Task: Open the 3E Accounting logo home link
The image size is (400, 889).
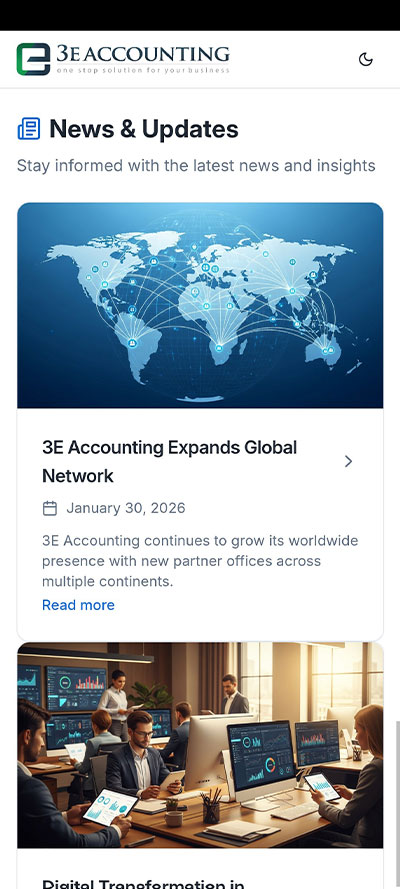Action: click(x=123, y=59)
